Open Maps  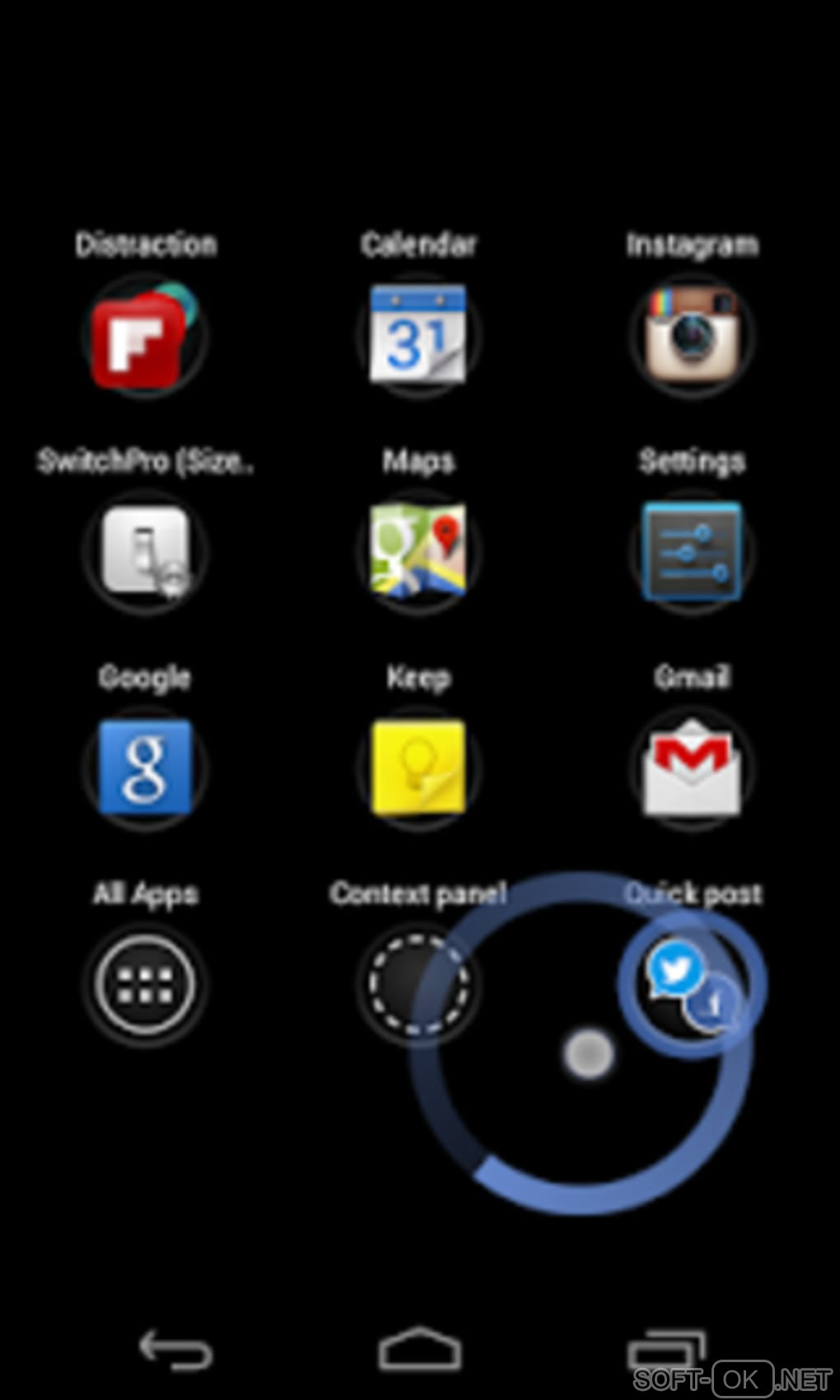[x=418, y=550]
